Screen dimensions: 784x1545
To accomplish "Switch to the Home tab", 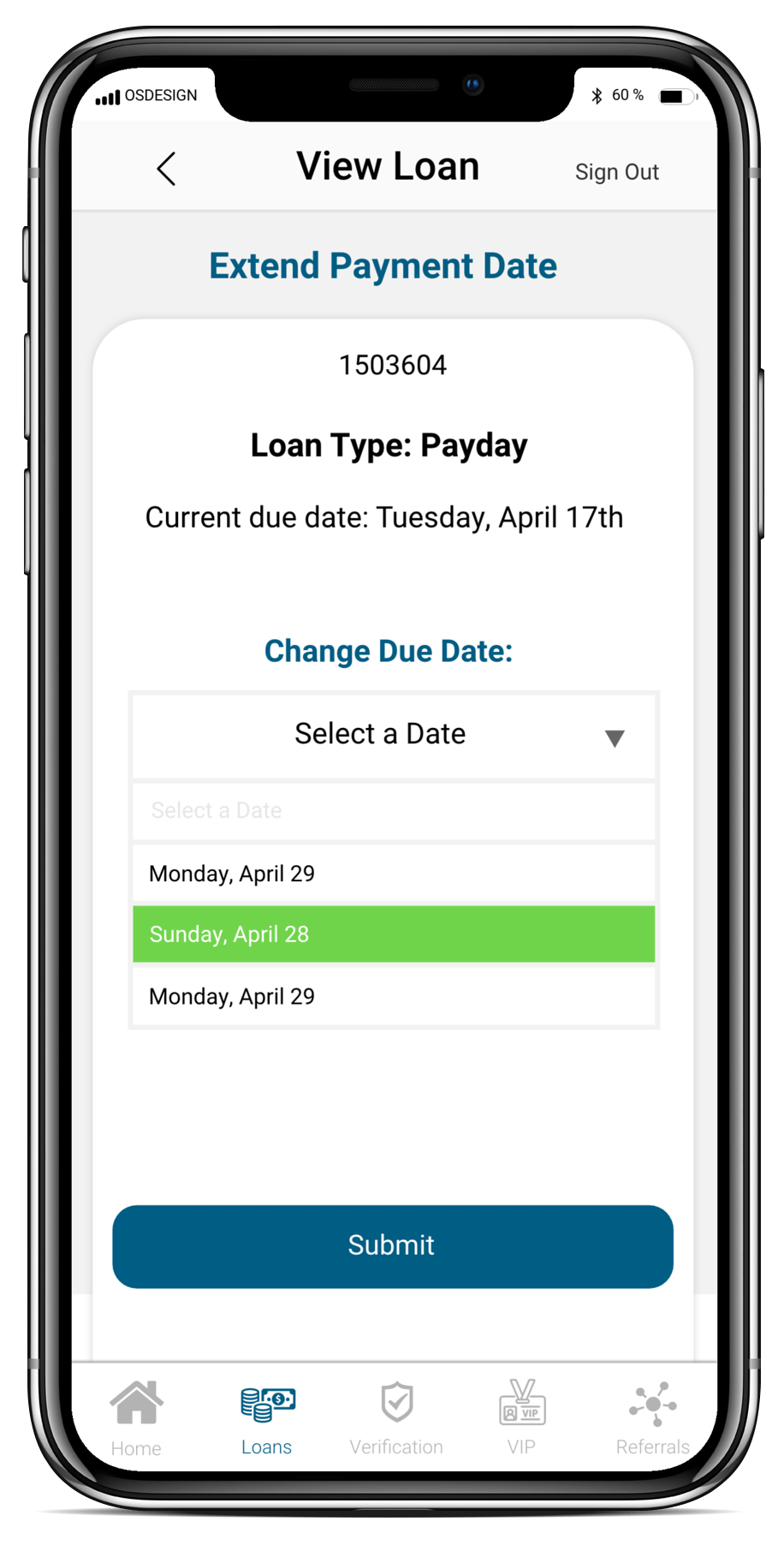I will 136,1418.
